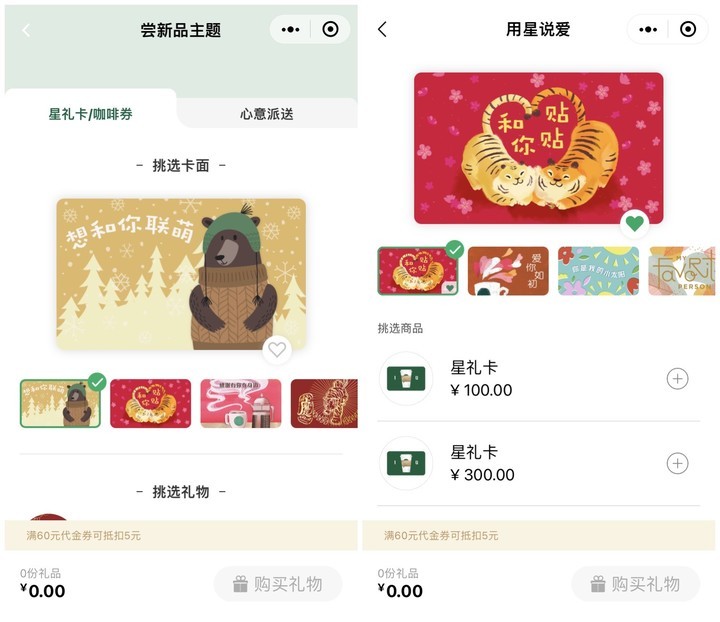Image resolution: width=720 pixels, height=622 pixels.
Task: Tap 购买礼物 on the 尝新品主题 page
Action: point(278,584)
